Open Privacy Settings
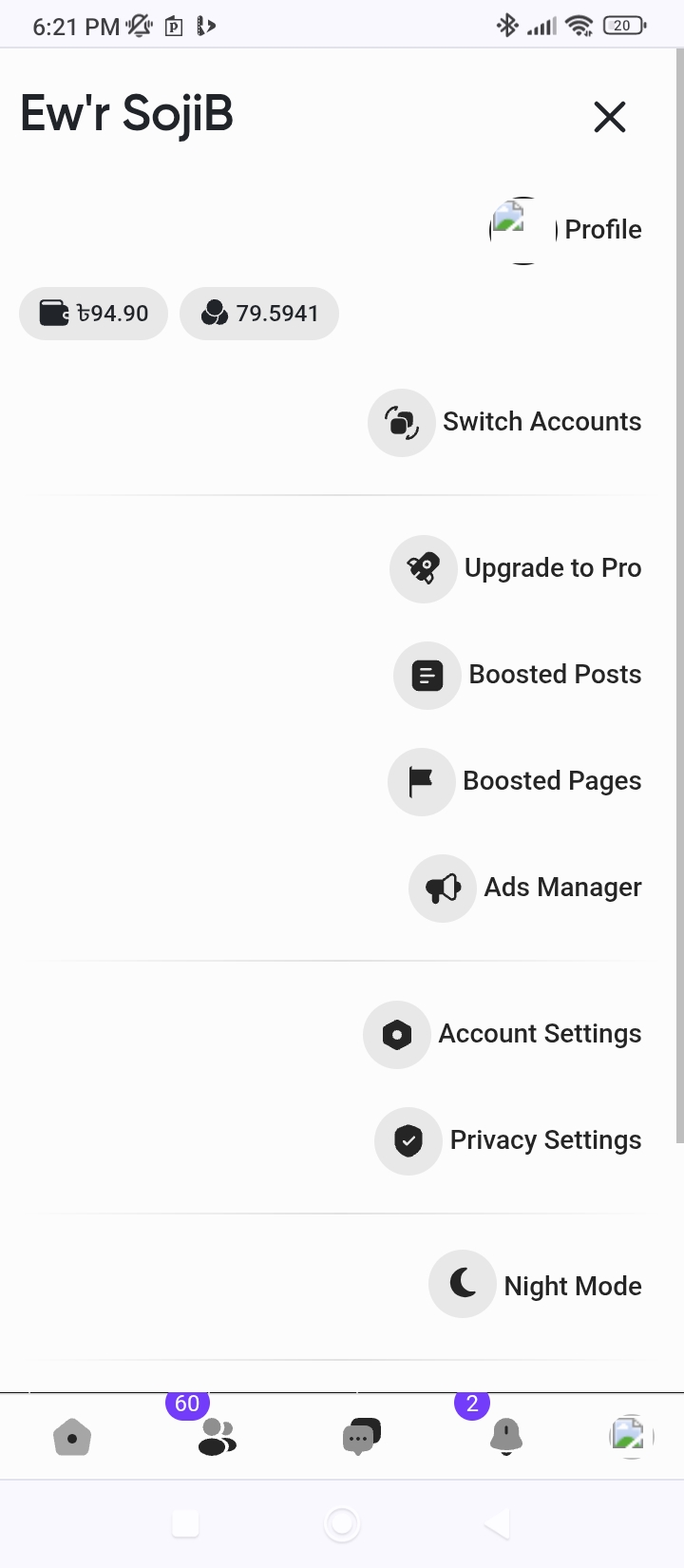This screenshot has height=1568, width=684. 508,1140
